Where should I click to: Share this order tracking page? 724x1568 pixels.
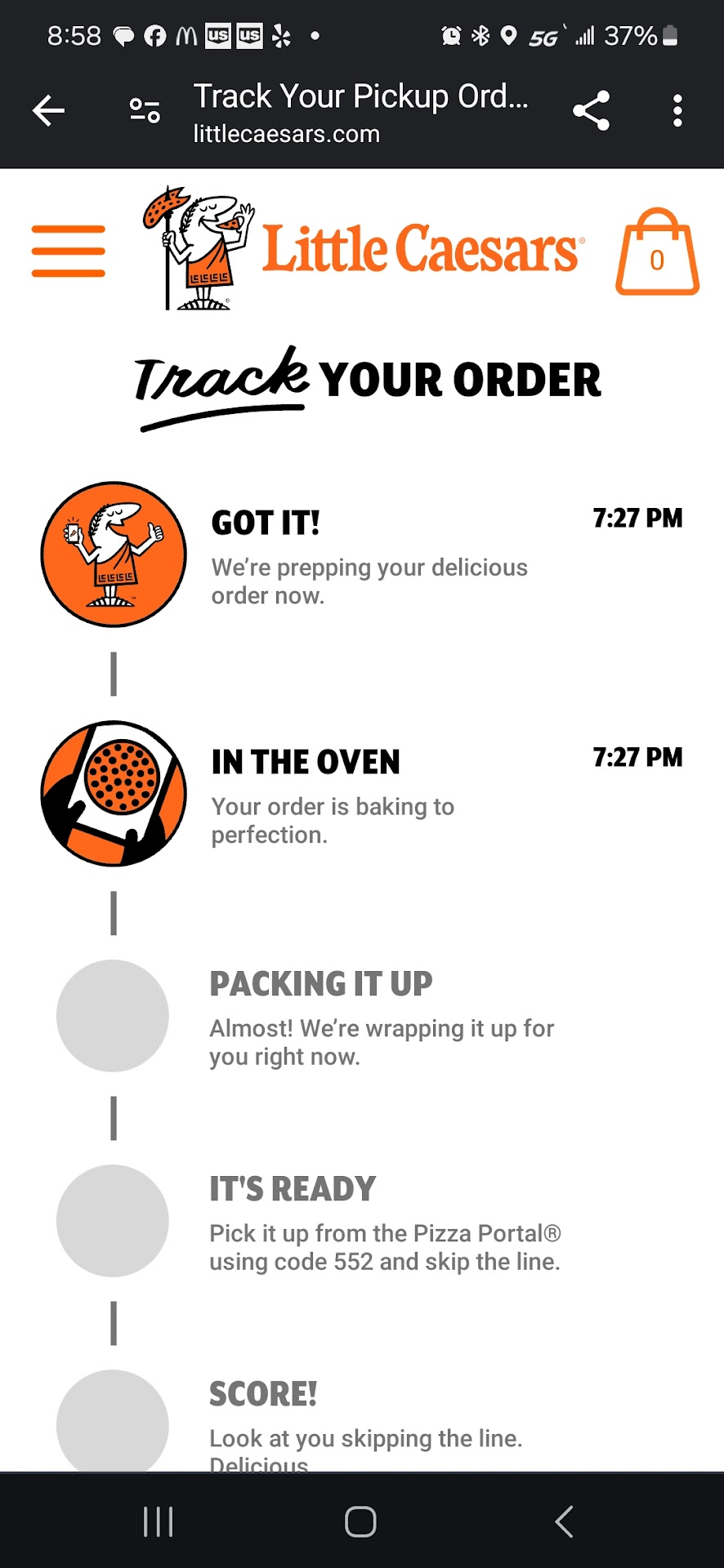coord(592,110)
